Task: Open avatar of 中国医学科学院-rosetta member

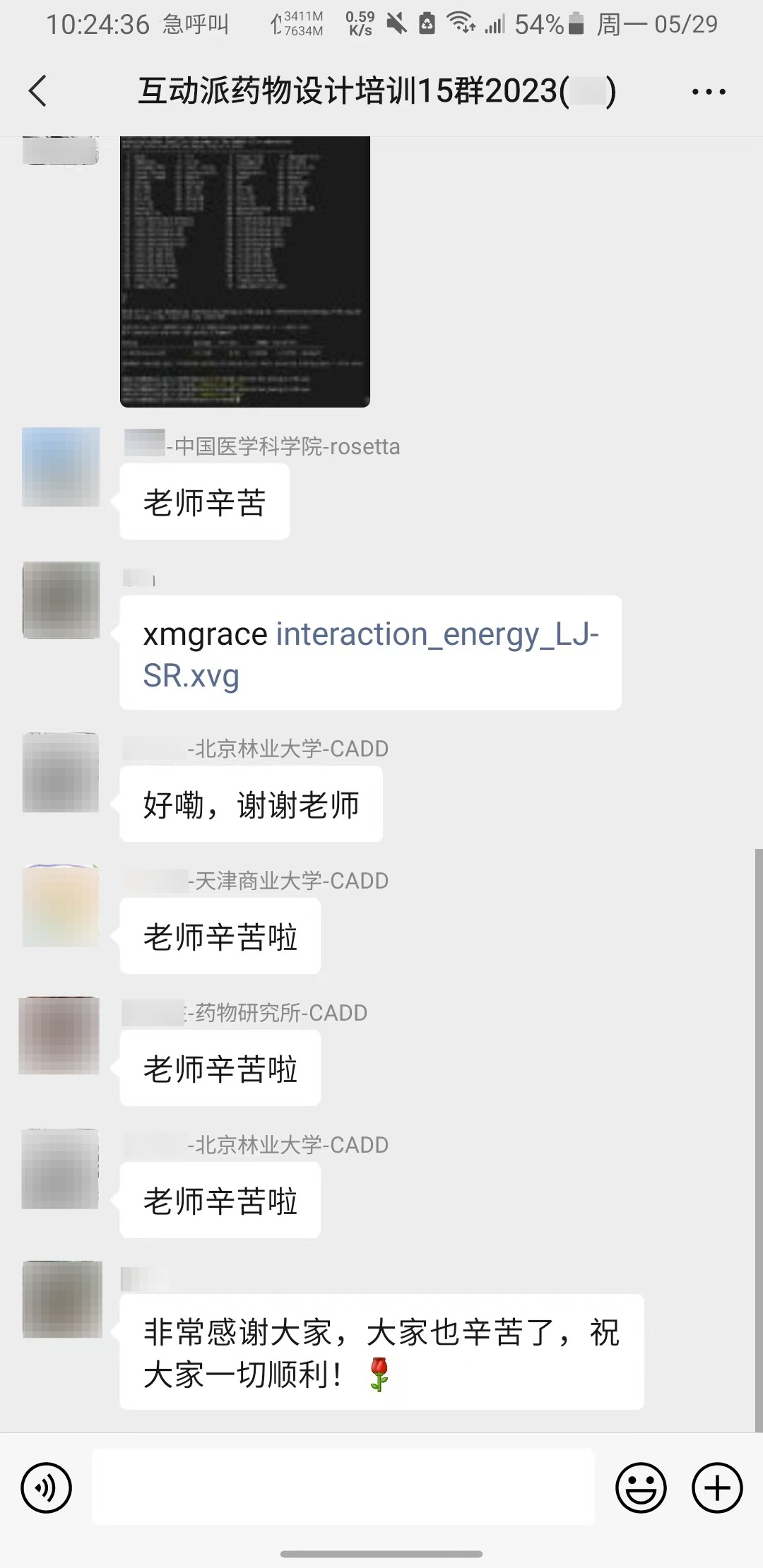Action: click(61, 467)
